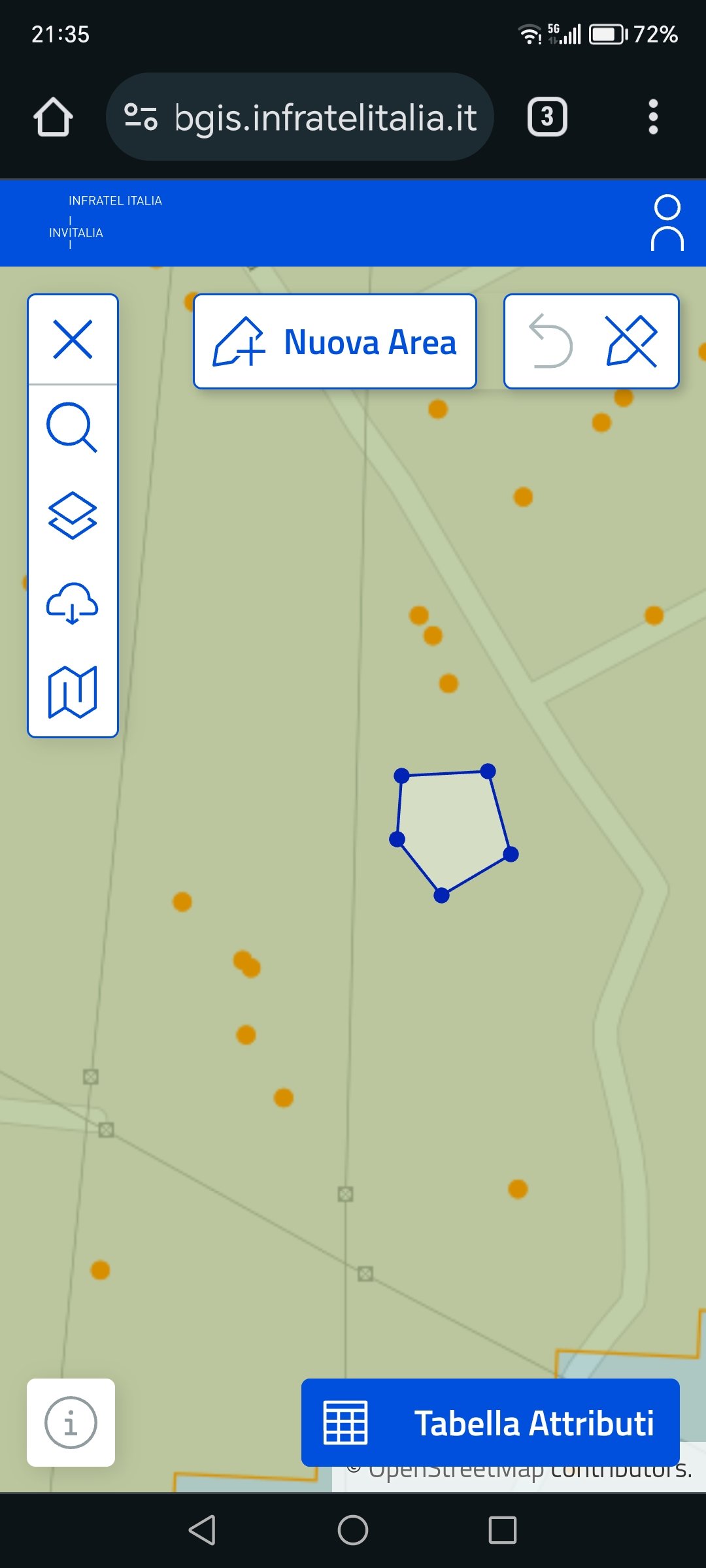This screenshot has height=1568, width=706.
Task: Go to the browser home page
Action: pyautogui.click(x=53, y=117)
